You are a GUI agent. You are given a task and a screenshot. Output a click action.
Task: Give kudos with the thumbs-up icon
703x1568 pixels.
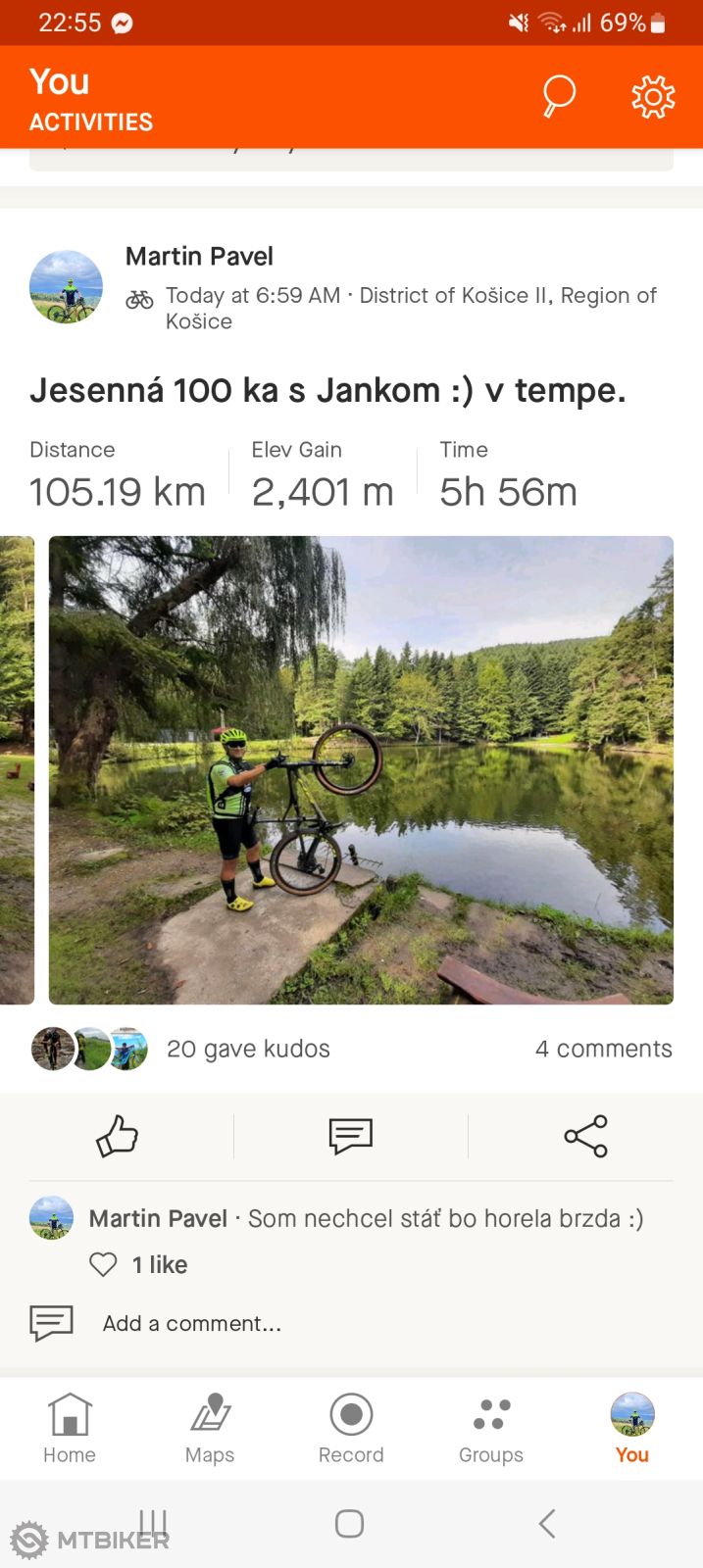(117, 1137)
